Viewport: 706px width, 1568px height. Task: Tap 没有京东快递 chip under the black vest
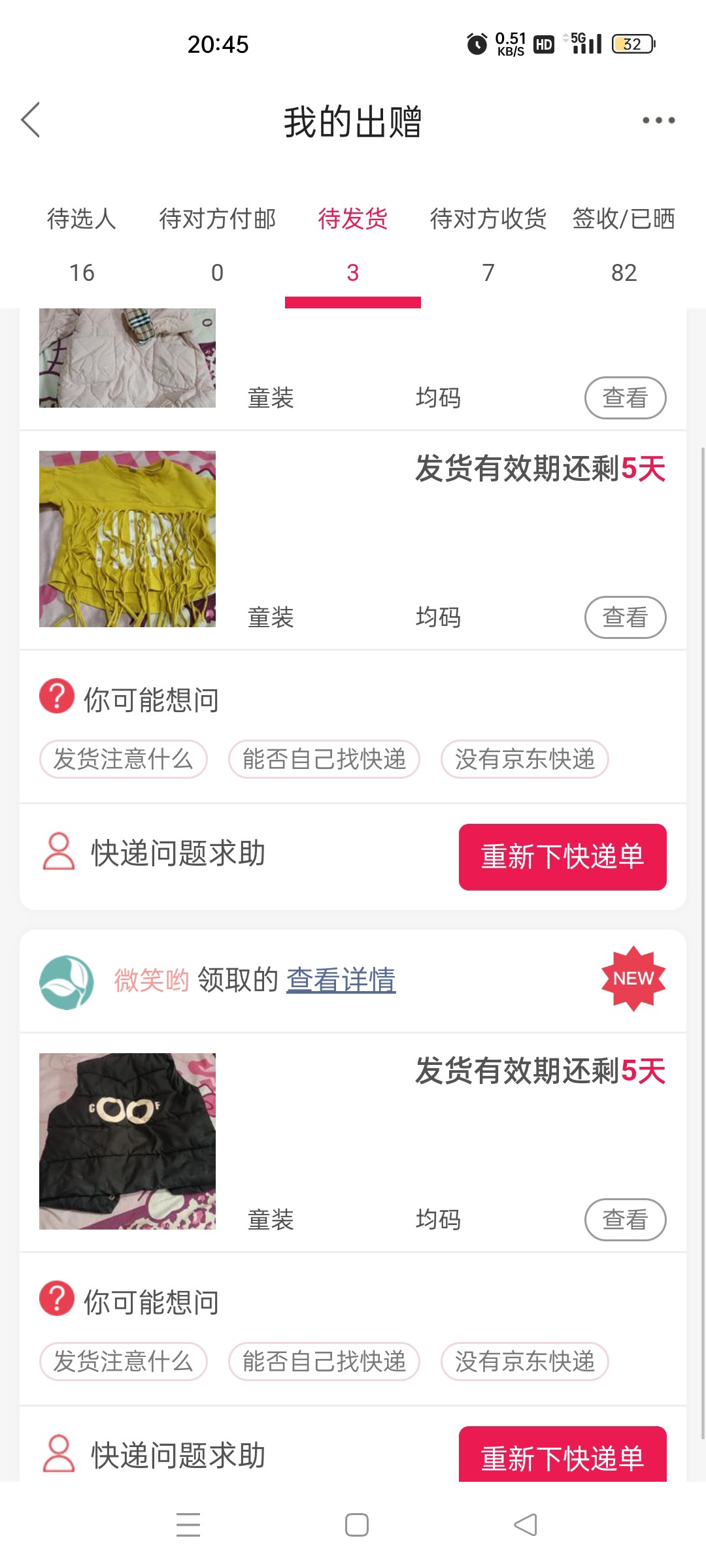point(524,1362)
